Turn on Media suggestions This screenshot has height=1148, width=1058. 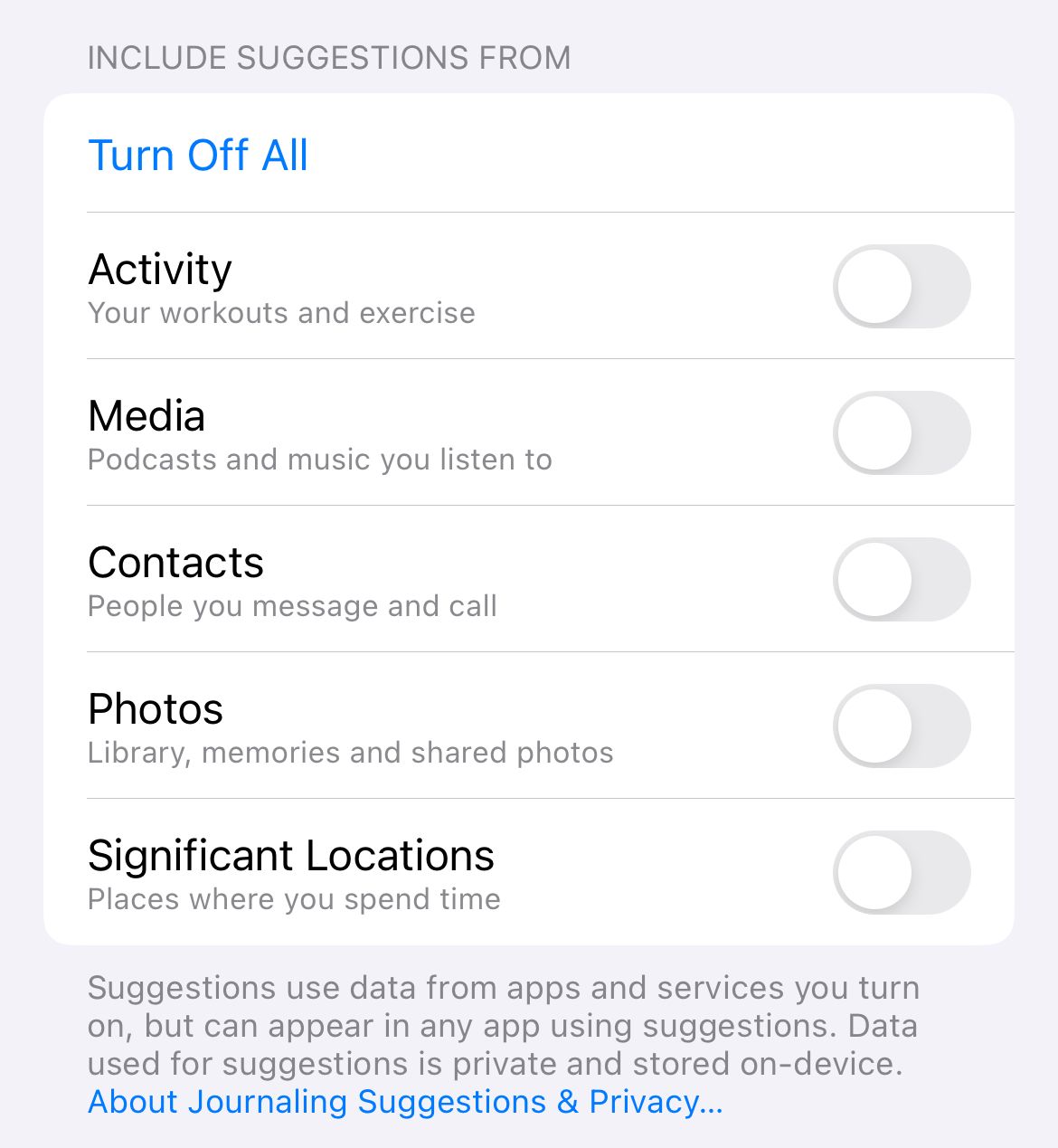pos(901,433)
